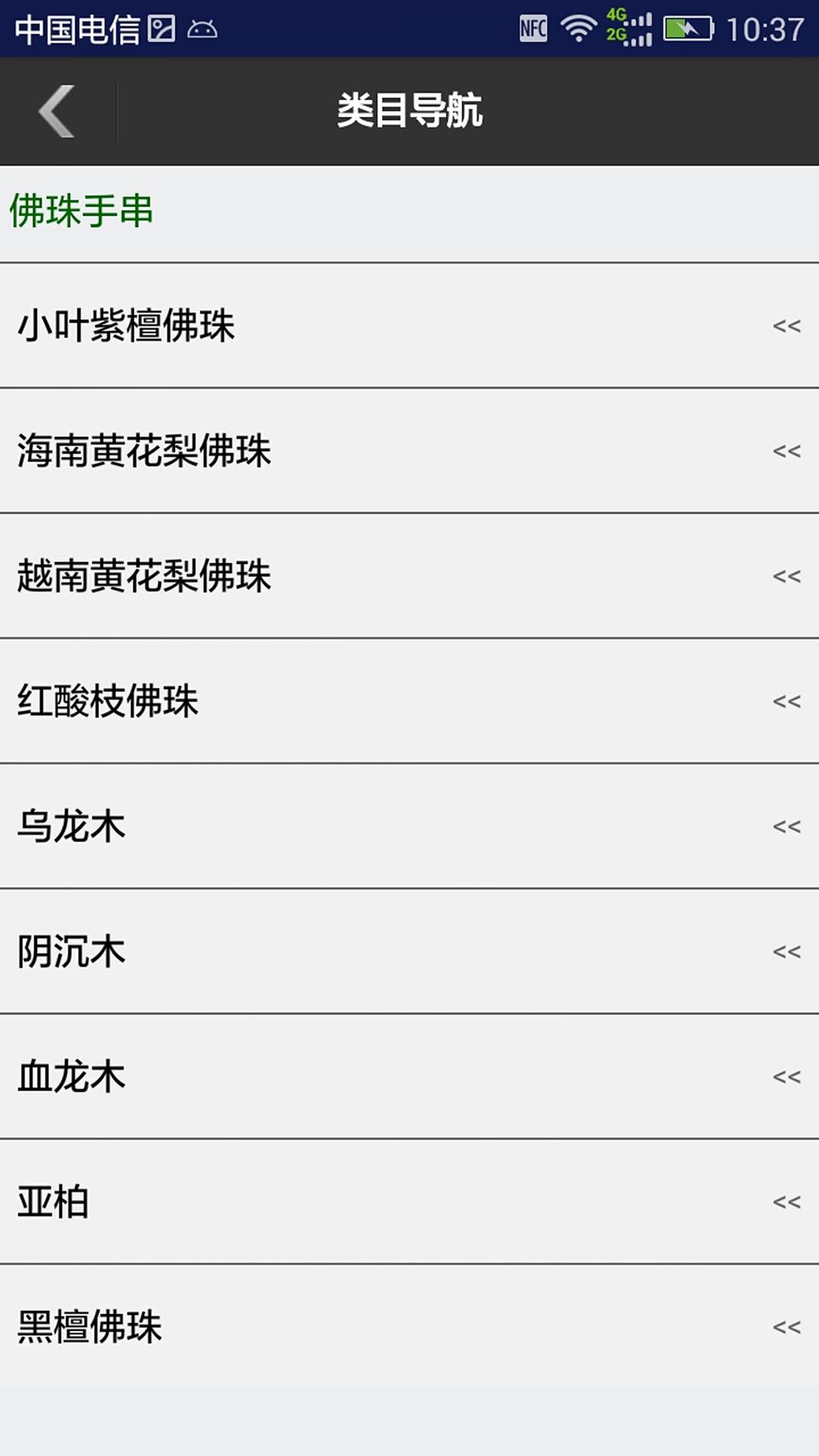Screen dimensions: 819x1456
Task: Expand the 海南黄花梨佛珠 category chevron
Action: coord(786,451)
